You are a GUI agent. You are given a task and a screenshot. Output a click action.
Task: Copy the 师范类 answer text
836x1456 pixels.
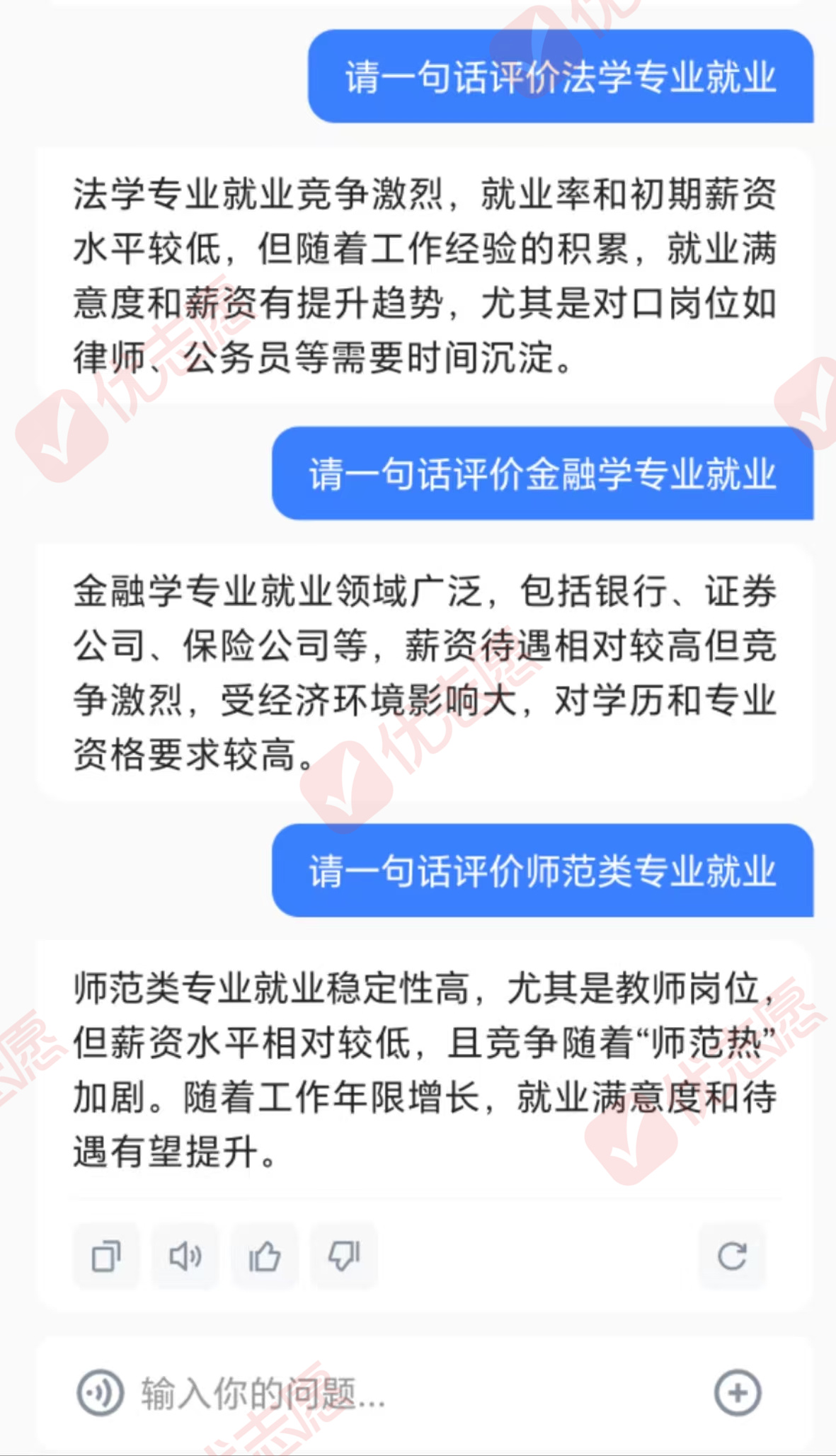tap(106, 1256)
